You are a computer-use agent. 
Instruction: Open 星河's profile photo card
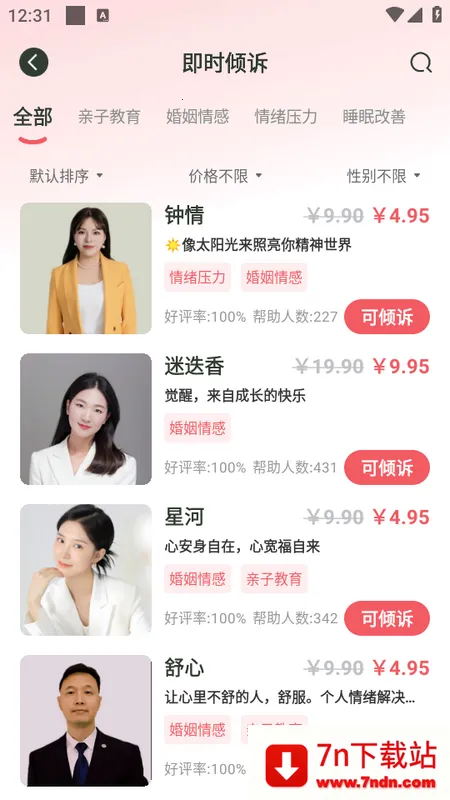point(86,570)
